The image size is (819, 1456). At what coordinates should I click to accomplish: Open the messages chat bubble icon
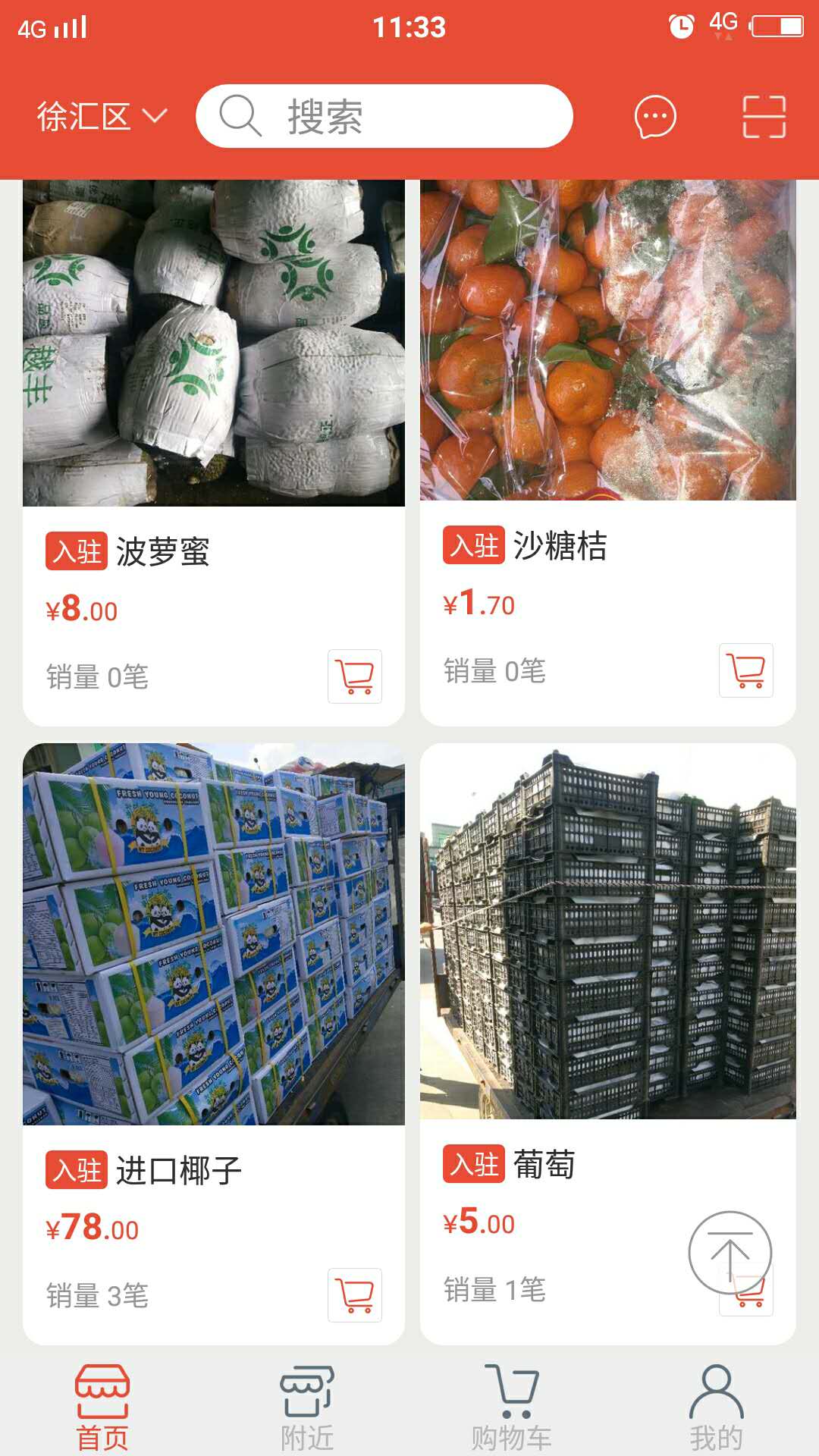(654, 117)
